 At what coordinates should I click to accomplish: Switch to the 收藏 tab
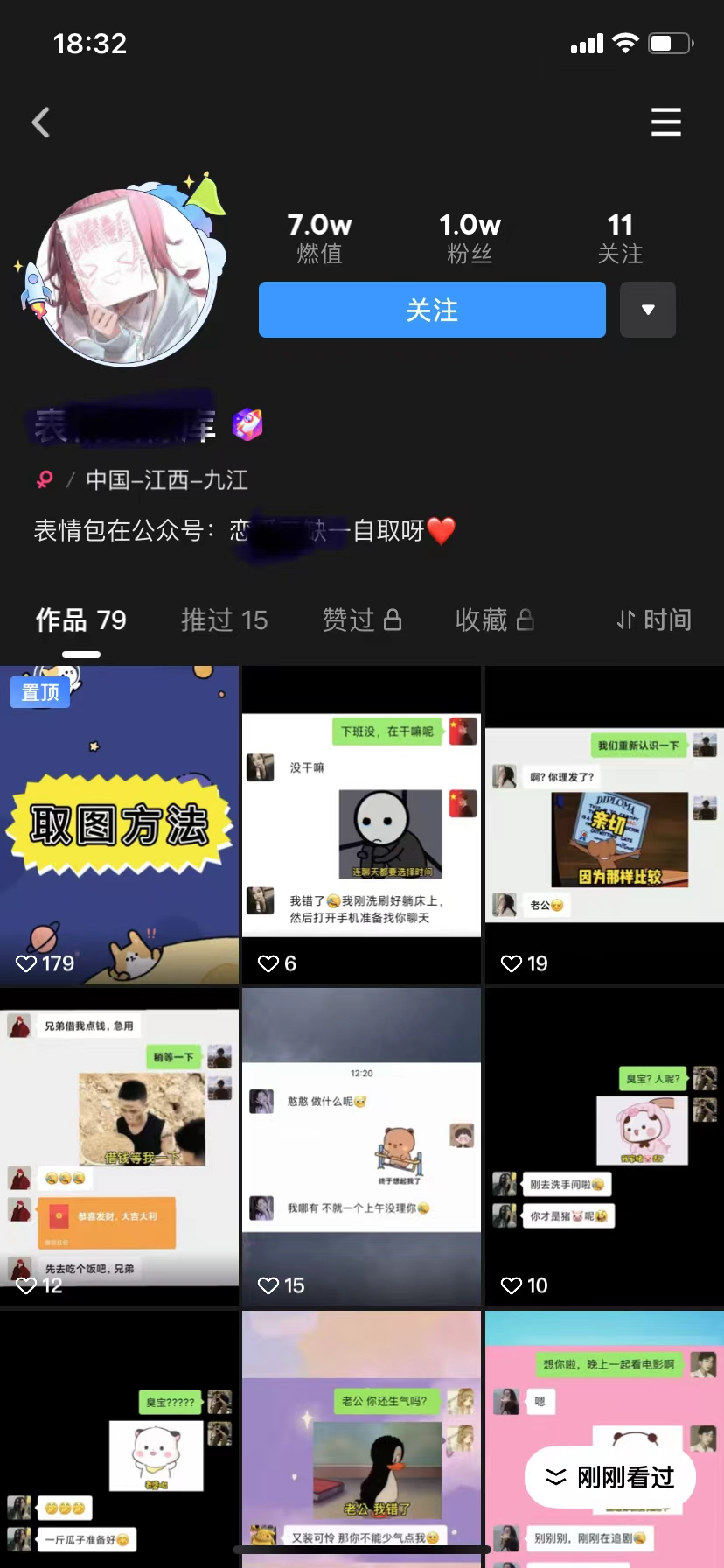point(494,620)
